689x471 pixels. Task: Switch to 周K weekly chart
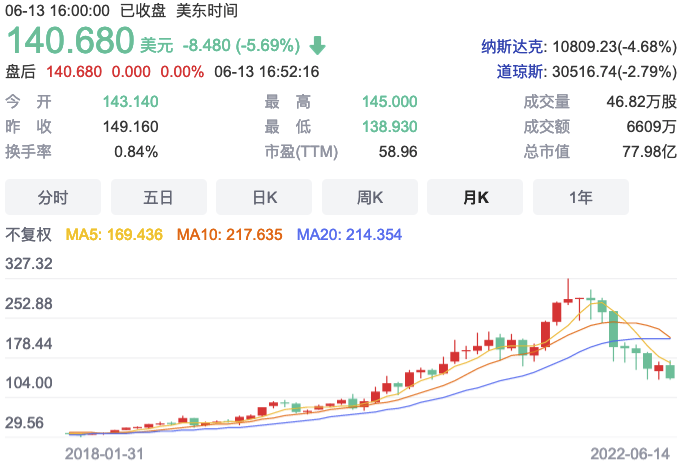click(370, 197)
